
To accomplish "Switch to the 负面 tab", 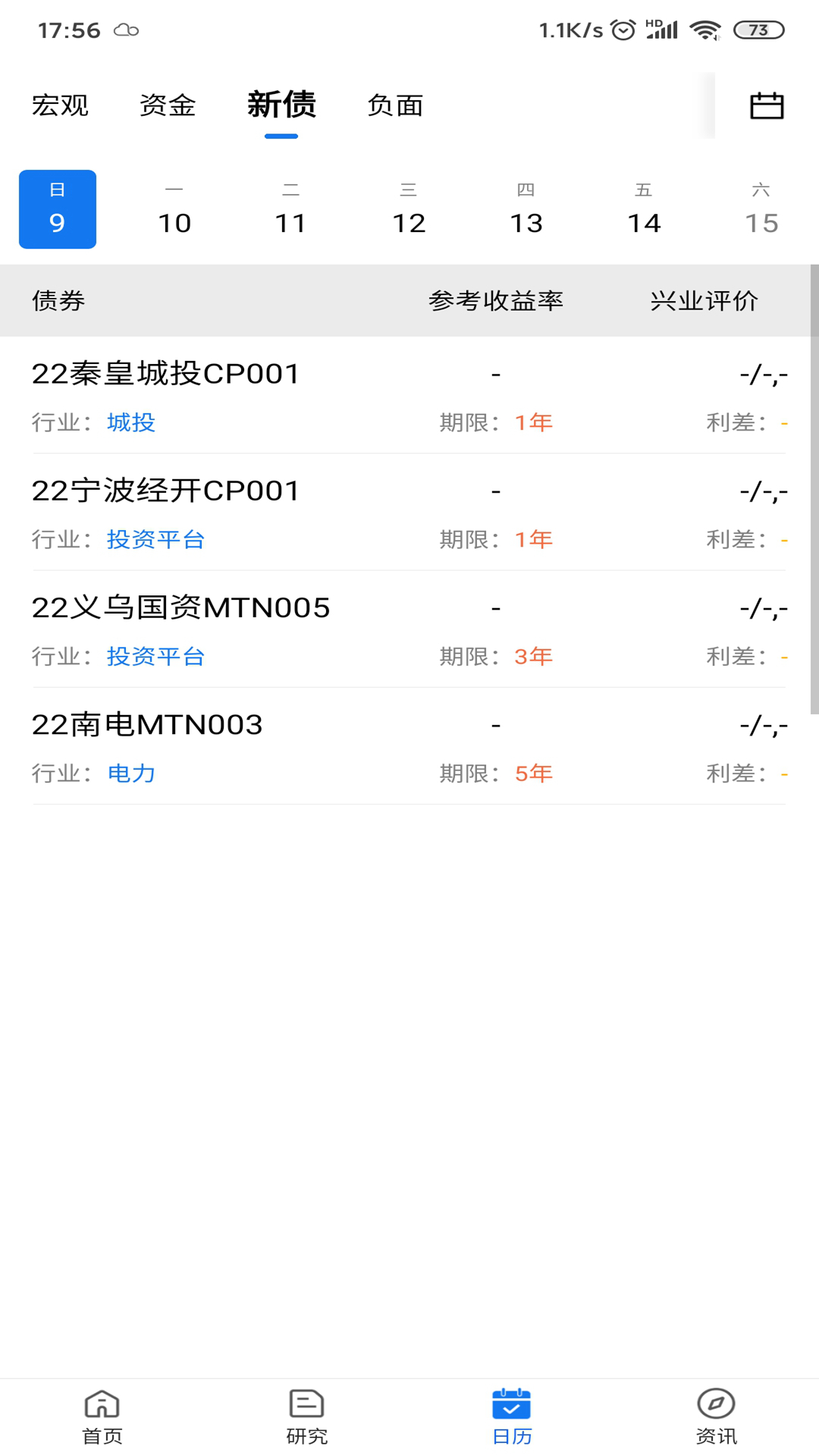I will coord(395,106).
